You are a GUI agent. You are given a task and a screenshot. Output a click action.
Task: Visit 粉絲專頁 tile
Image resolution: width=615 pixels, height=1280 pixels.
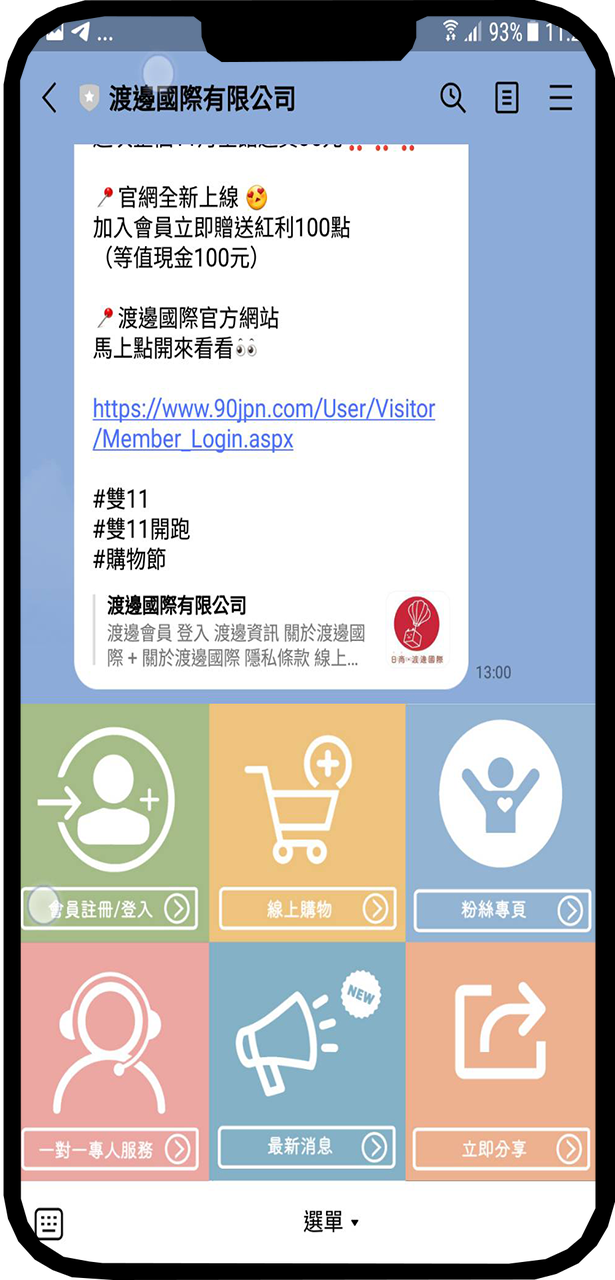(x=500, y=822)
